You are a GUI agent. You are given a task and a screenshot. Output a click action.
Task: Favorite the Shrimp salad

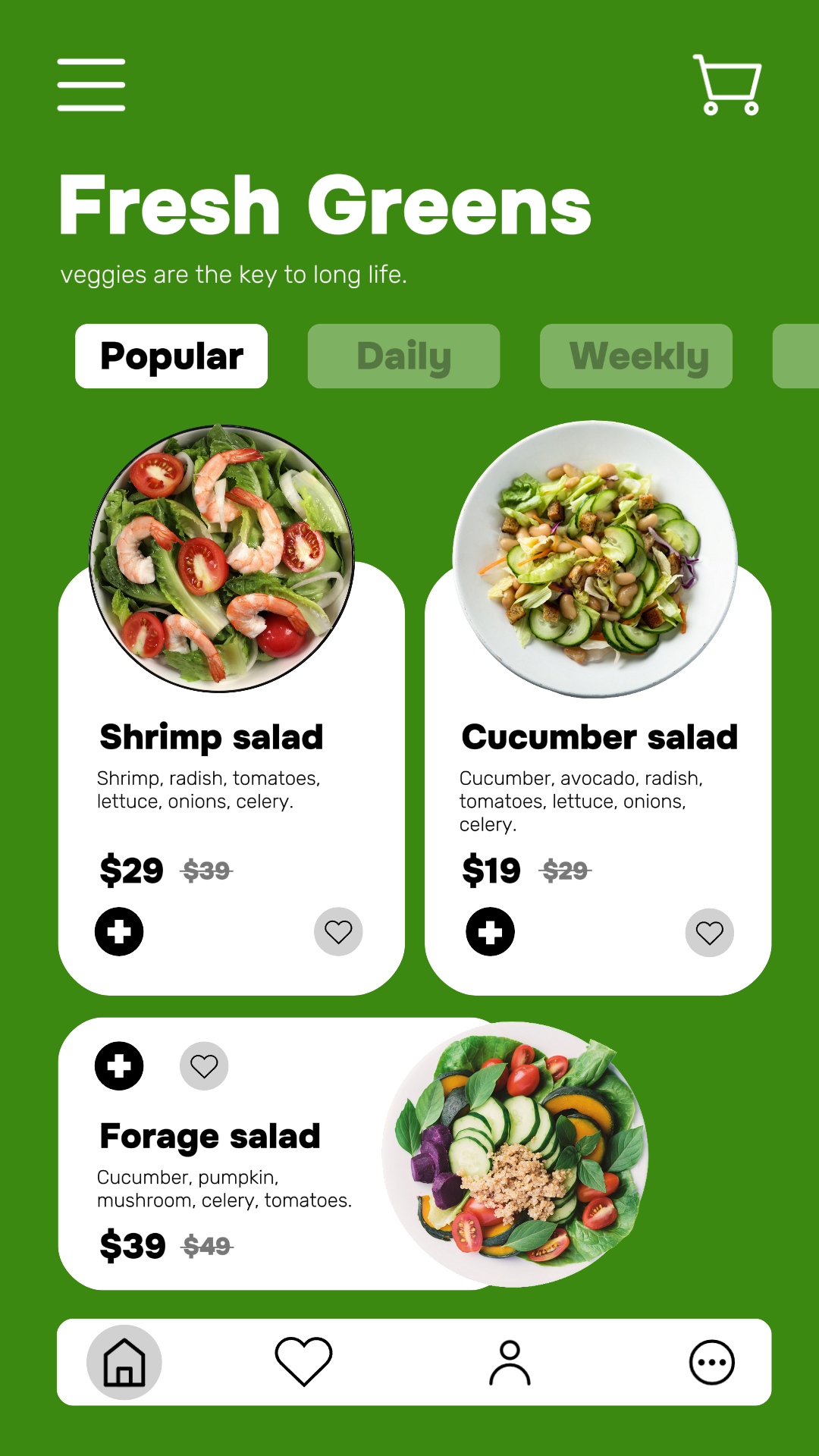(x=338, y=931)
